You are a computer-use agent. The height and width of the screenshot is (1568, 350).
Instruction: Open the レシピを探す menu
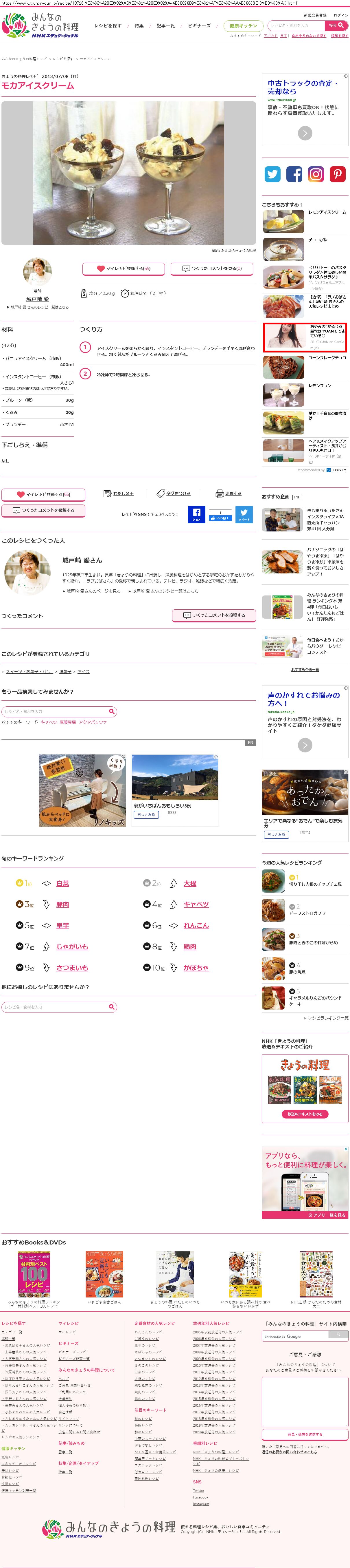(x=108, y=26)
